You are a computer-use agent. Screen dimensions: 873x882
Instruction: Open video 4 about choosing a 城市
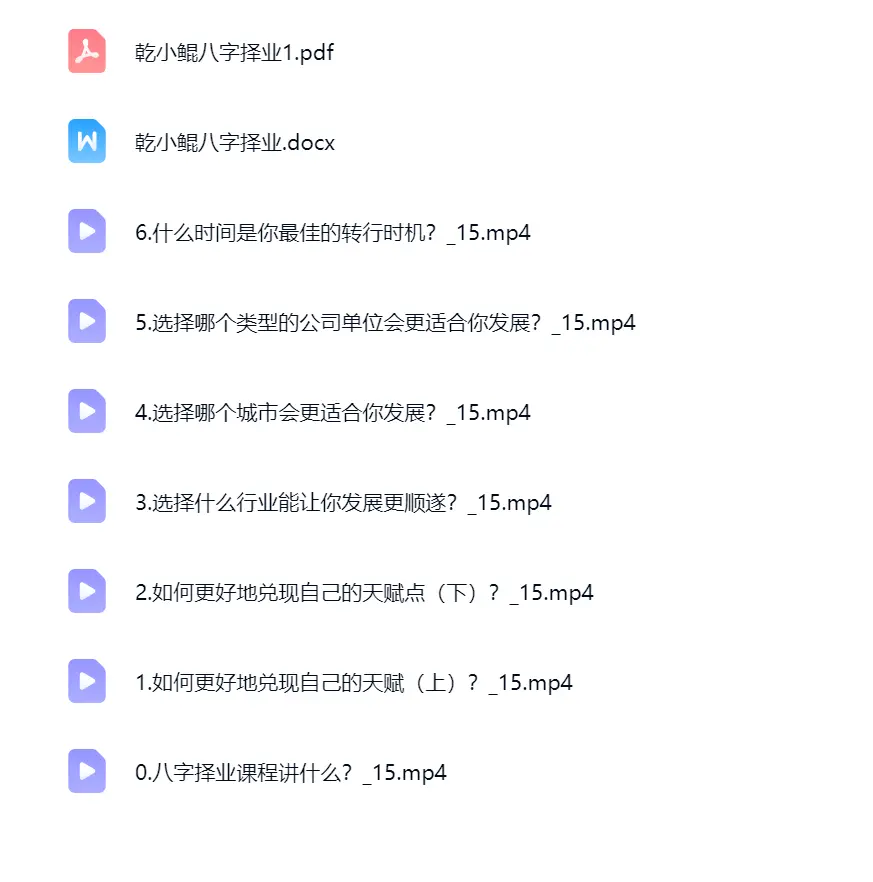pyautogui.click(x=332, y=412)
